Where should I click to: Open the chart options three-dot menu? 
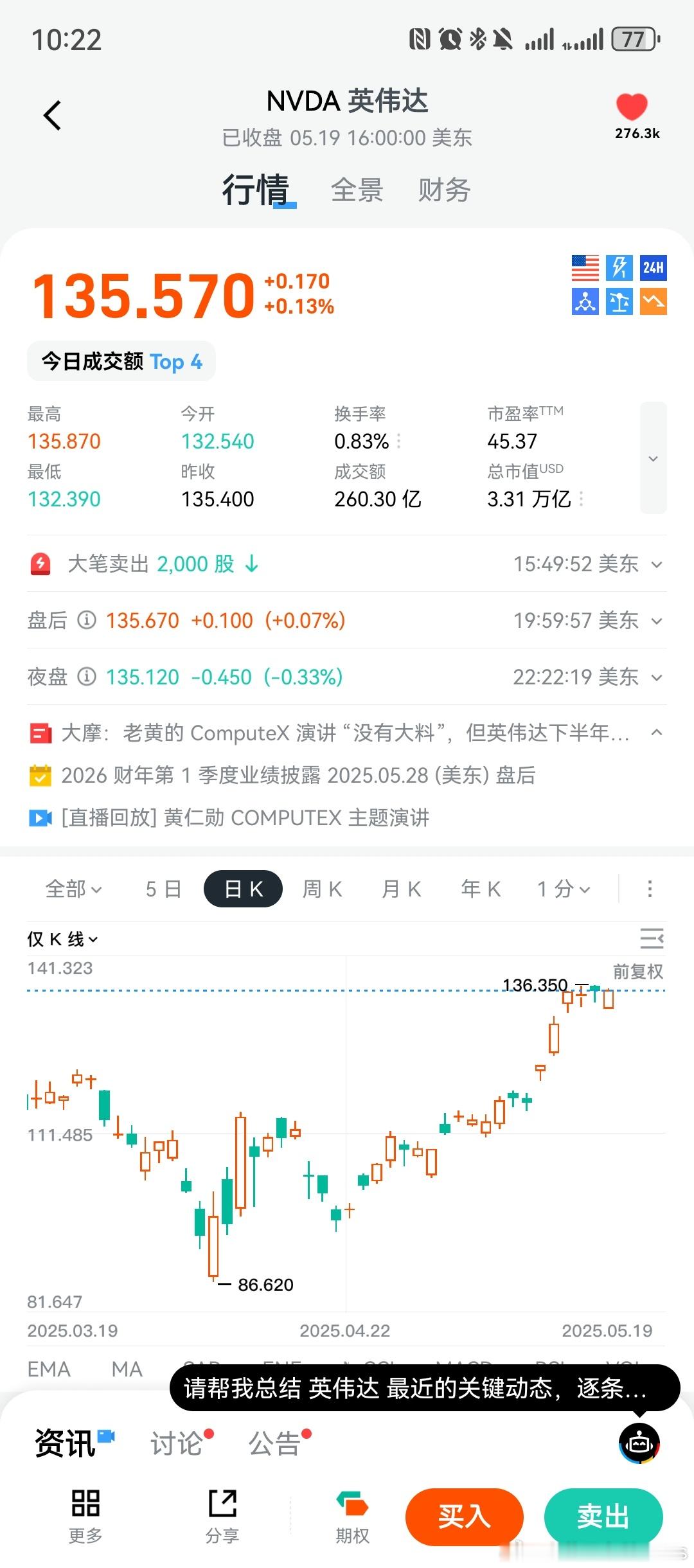(x=650, y=889)
